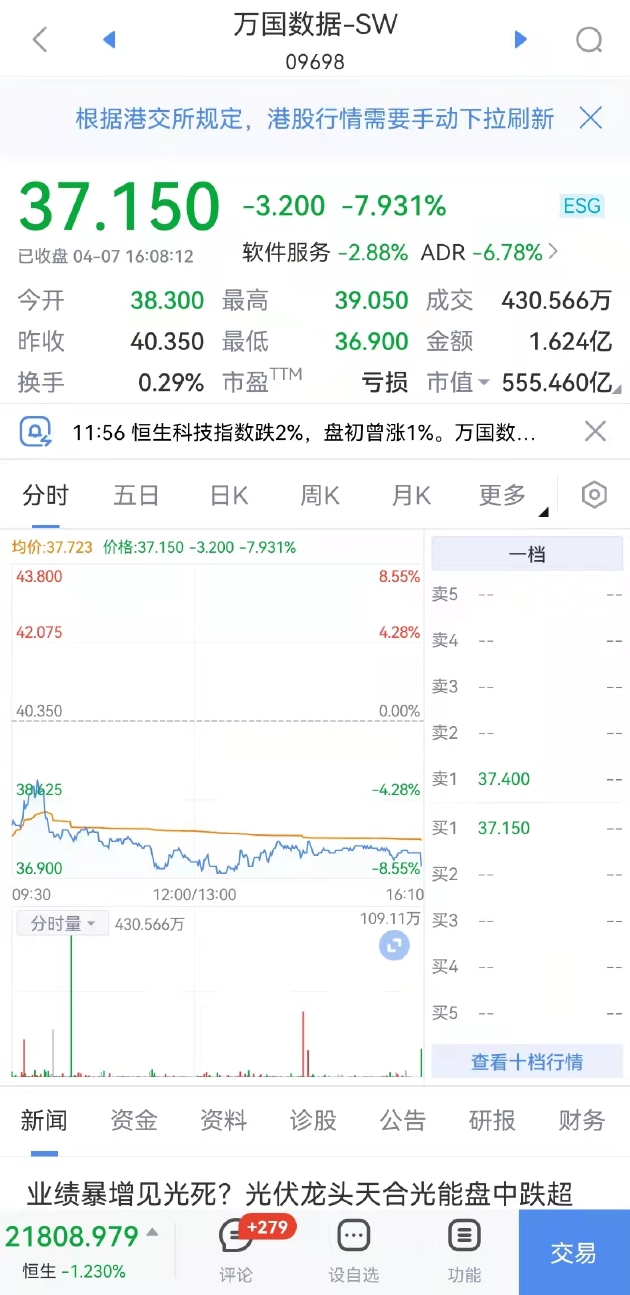Switch to the 五日 chart tab
This screenshot has height=1295, width=630.
[x=136, y=495]
